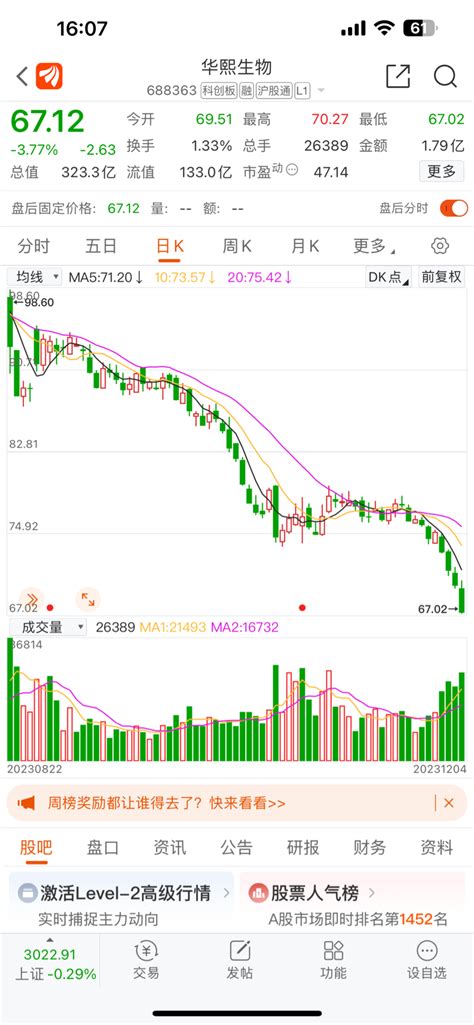Add stock via 设自选
474x1025 pixels.
tap(427, 960)
